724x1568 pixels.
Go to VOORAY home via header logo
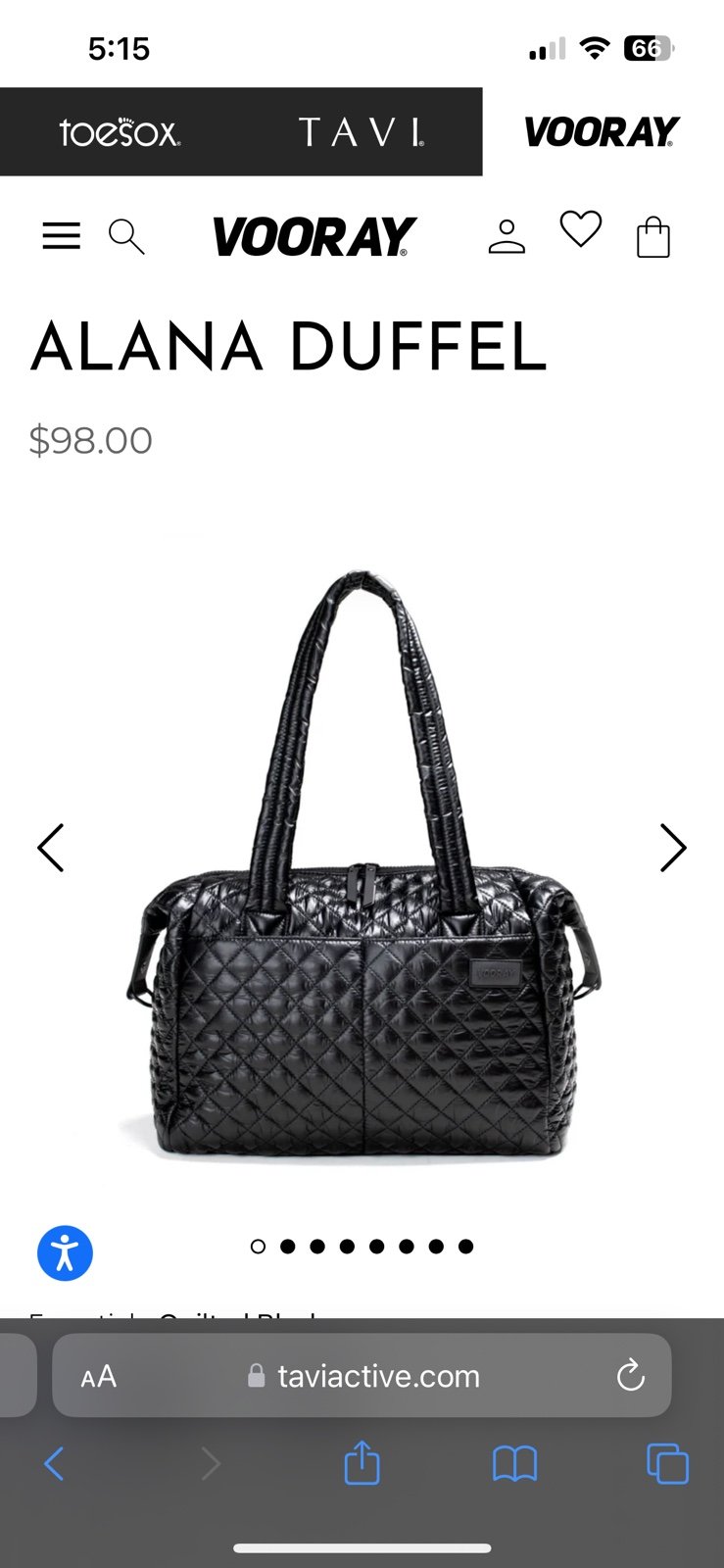tap(314, 237)
